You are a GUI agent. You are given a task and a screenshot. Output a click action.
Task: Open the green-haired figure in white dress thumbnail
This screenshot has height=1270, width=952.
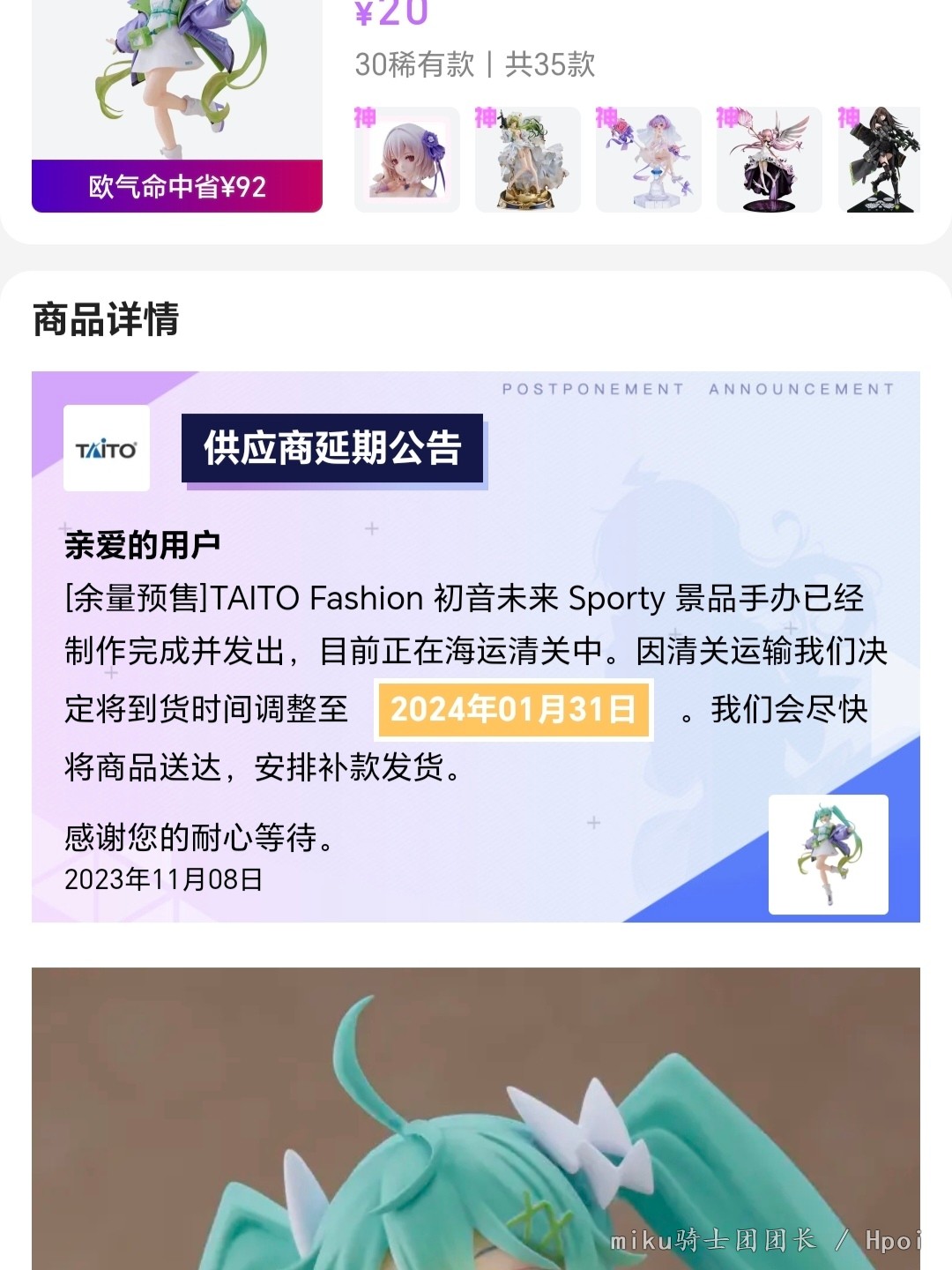pyautogui.click(x=527, y=161)
